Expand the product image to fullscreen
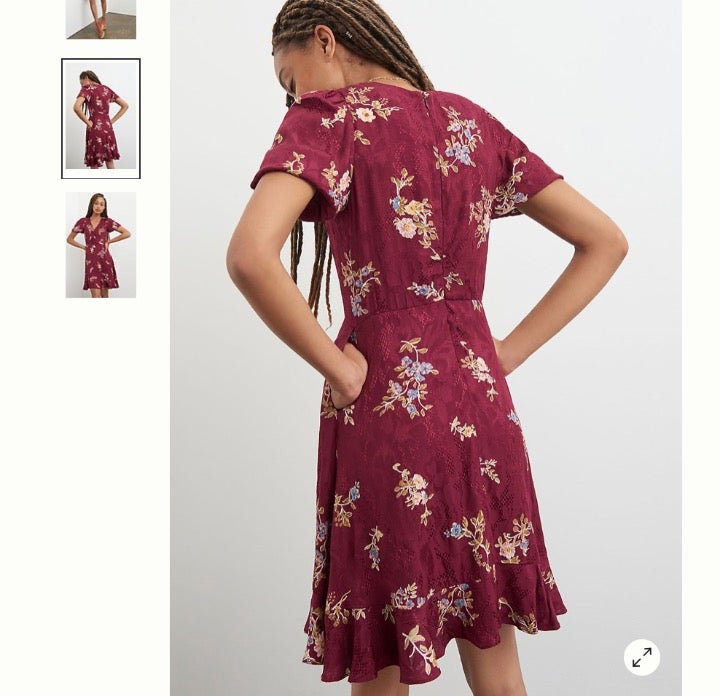Image resolution: width=720 pixels, height=696 pixels. (642, 657)
